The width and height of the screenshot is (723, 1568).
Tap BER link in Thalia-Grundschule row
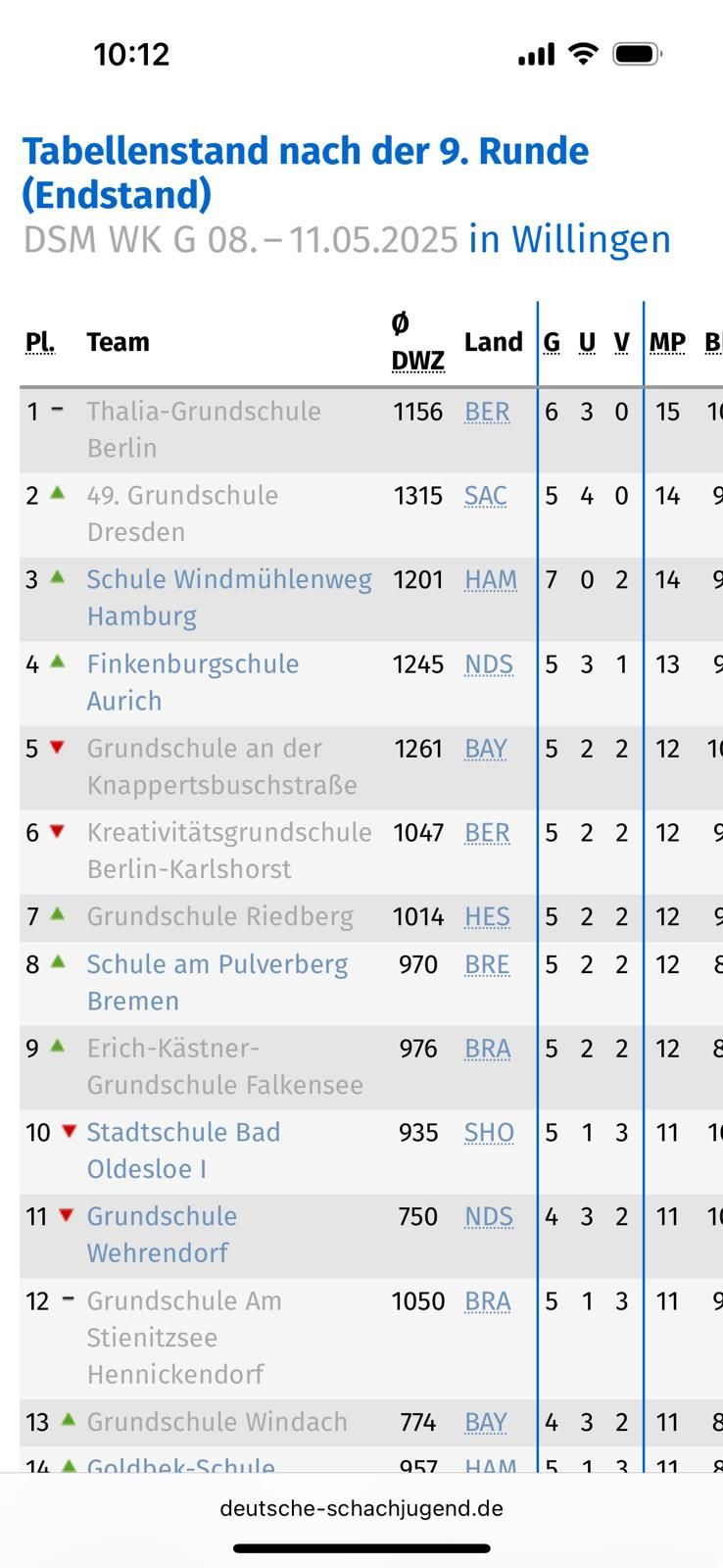[x=487, y=412]
